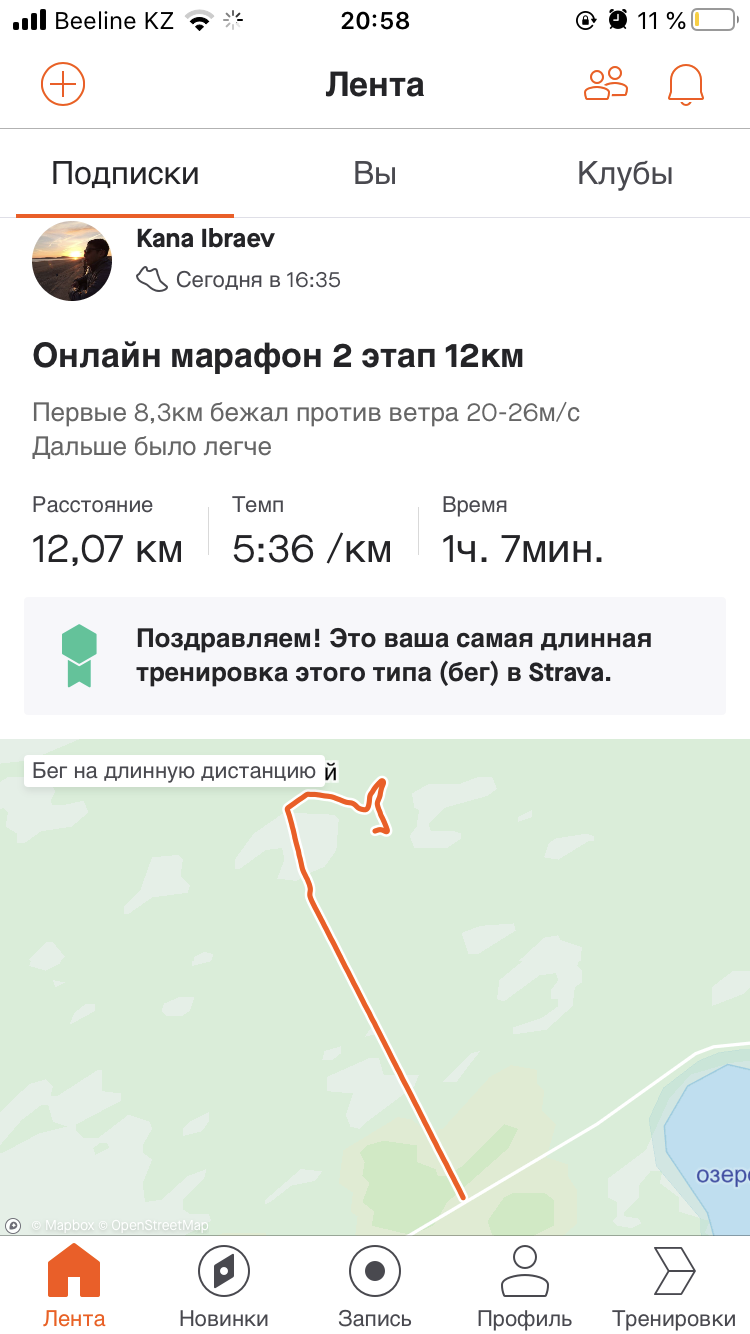Open the find friends icon
Image resolution: width=750 pixels, height=1334 pixels.
(x=606, y=84)
